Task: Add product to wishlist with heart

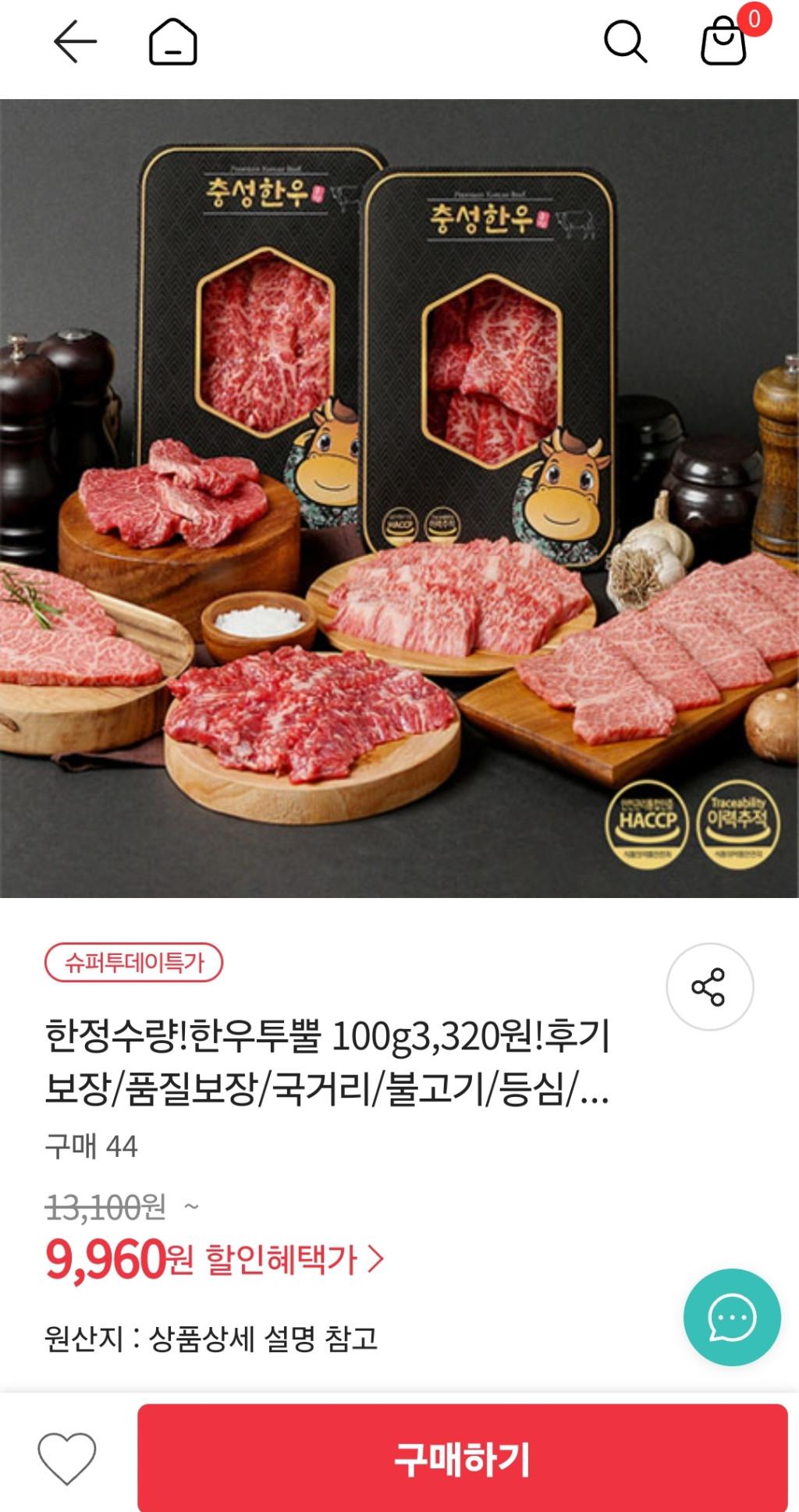Action: [x=67, y=1457]
